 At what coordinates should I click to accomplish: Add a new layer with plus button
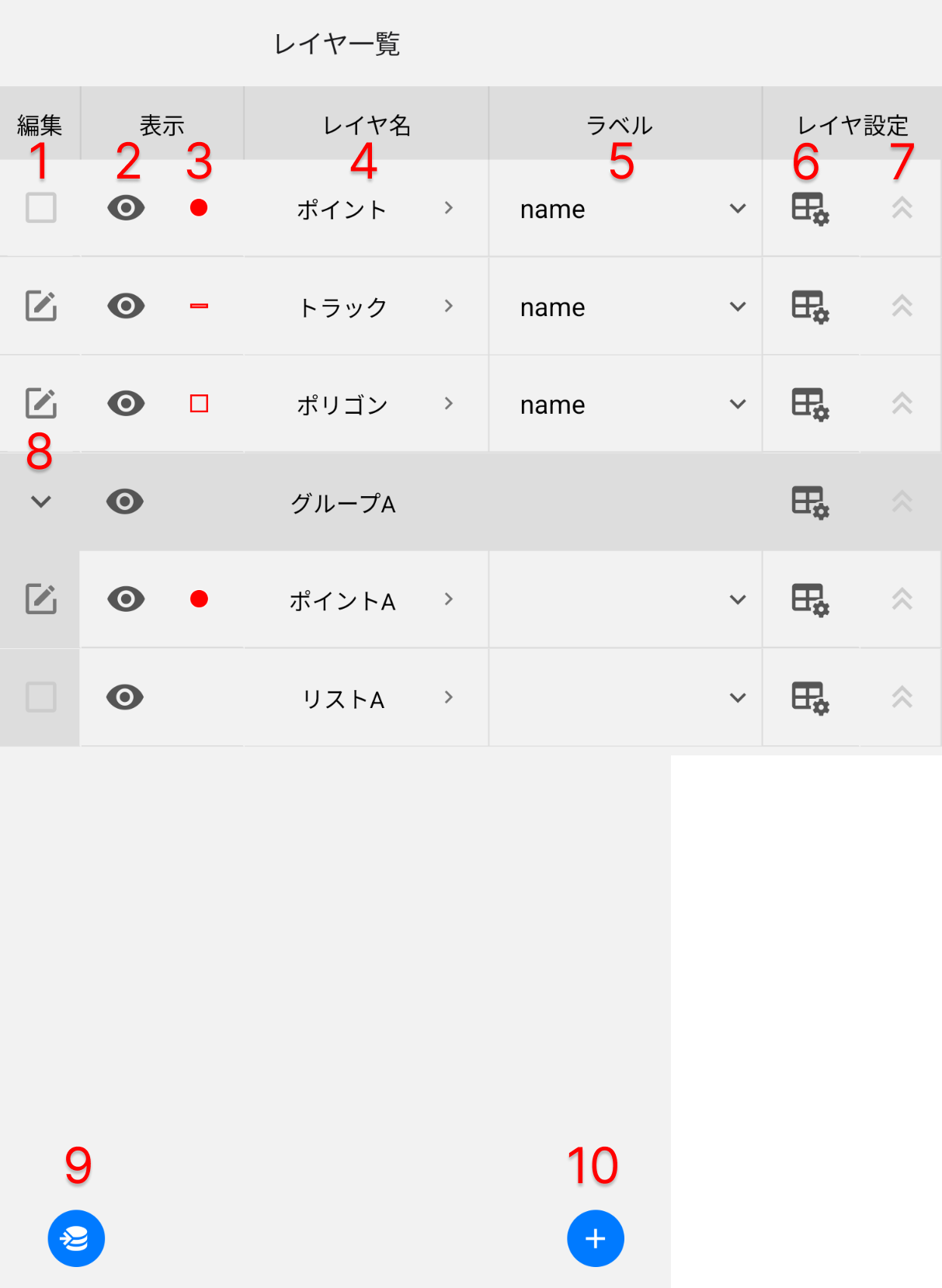coord(595,1238)
